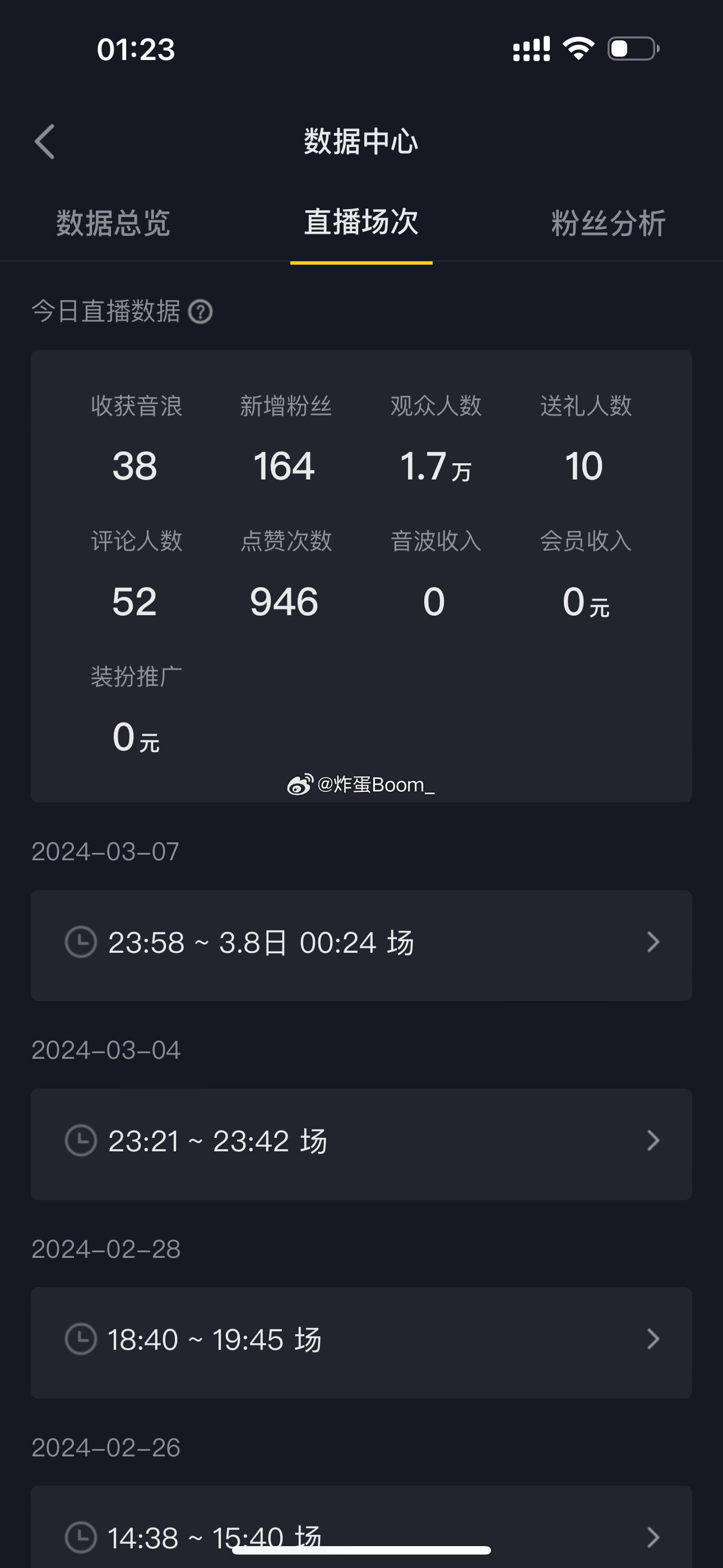This screenshot has height=1568, width=723.
Task: Switch to the 数据总览 tab
Action: [113, 223]
